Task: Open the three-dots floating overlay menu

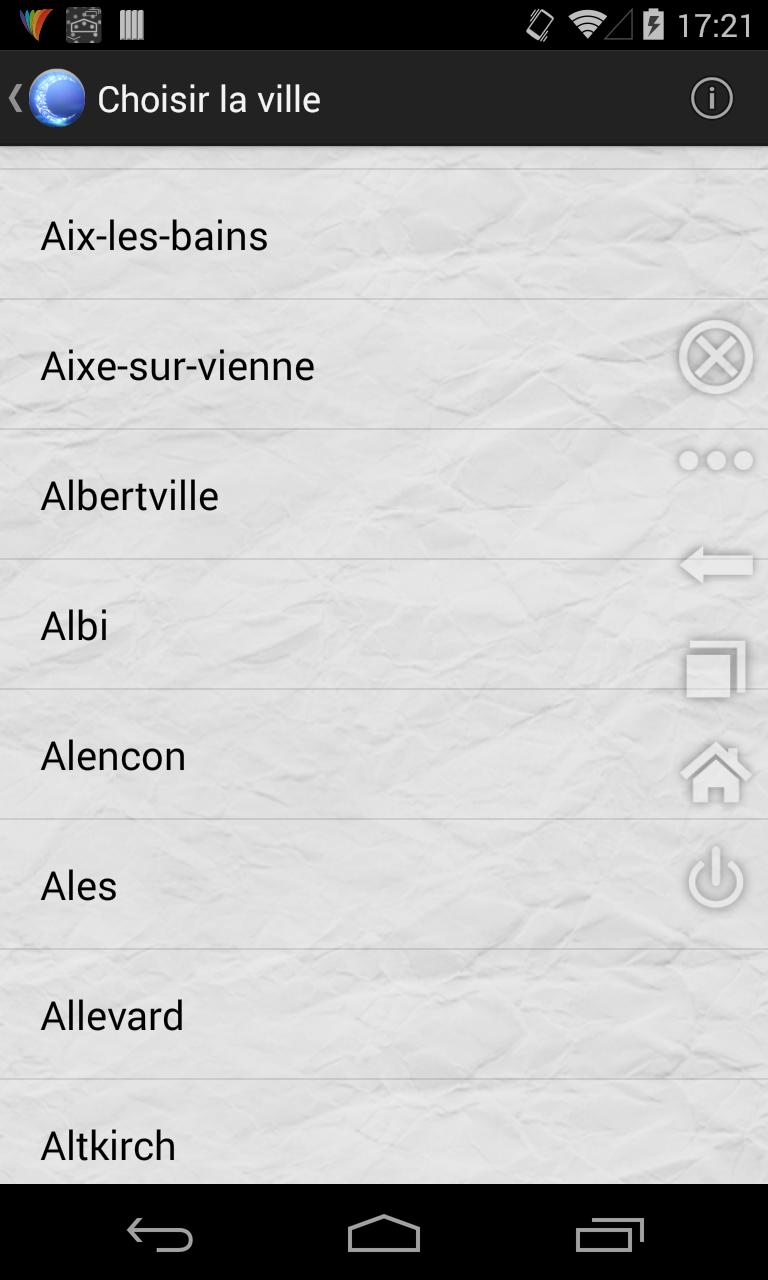Action: click(716, 460)
